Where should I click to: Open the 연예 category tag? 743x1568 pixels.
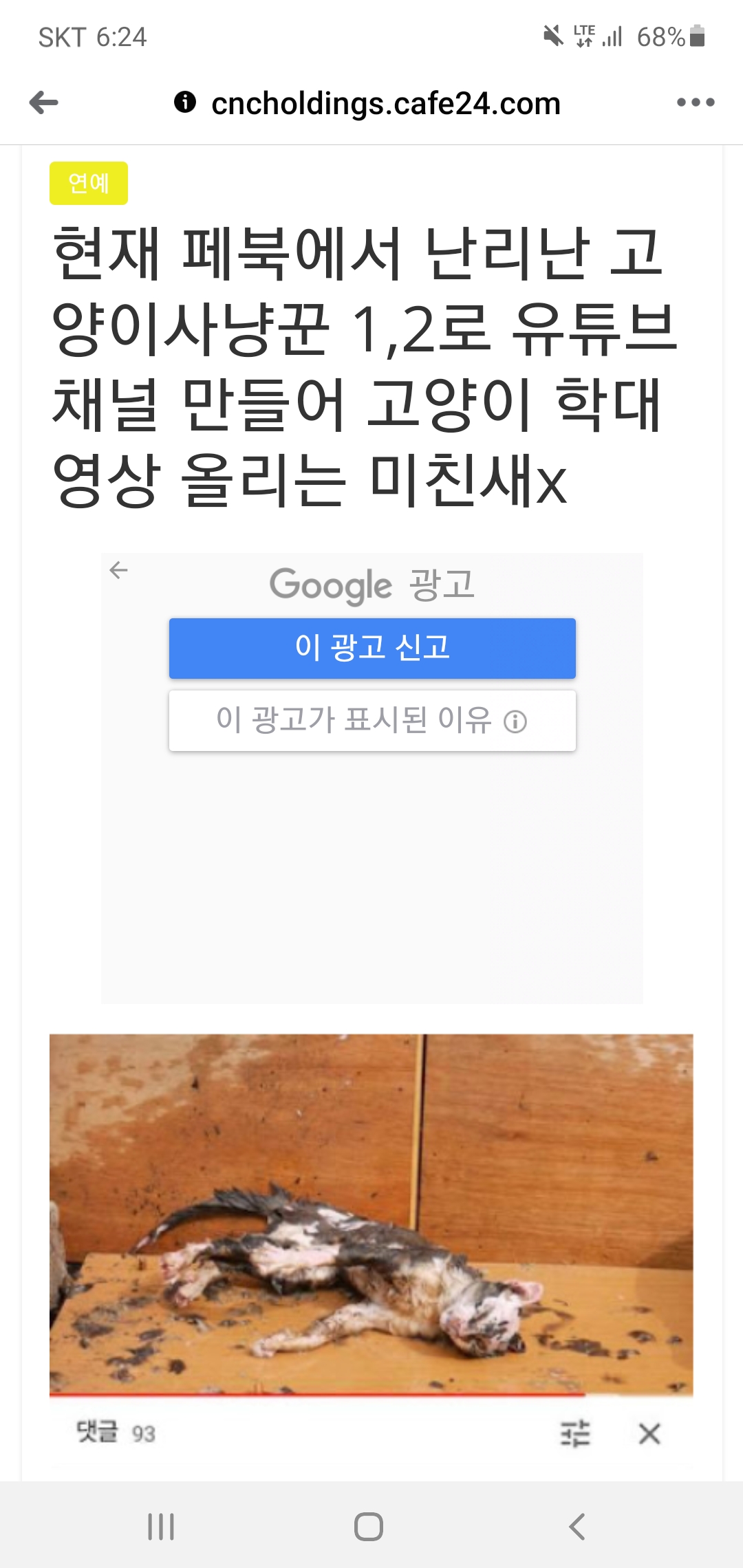tap(88, 183)
